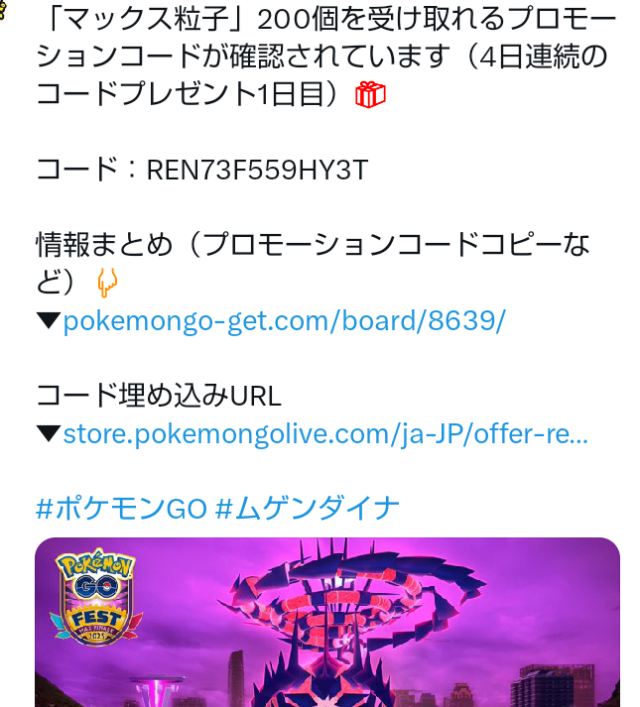Image resolution: width=640 pixels, height=707 pixels.
Task: Open the attached GO Fest image
Action: coord(327,625)
